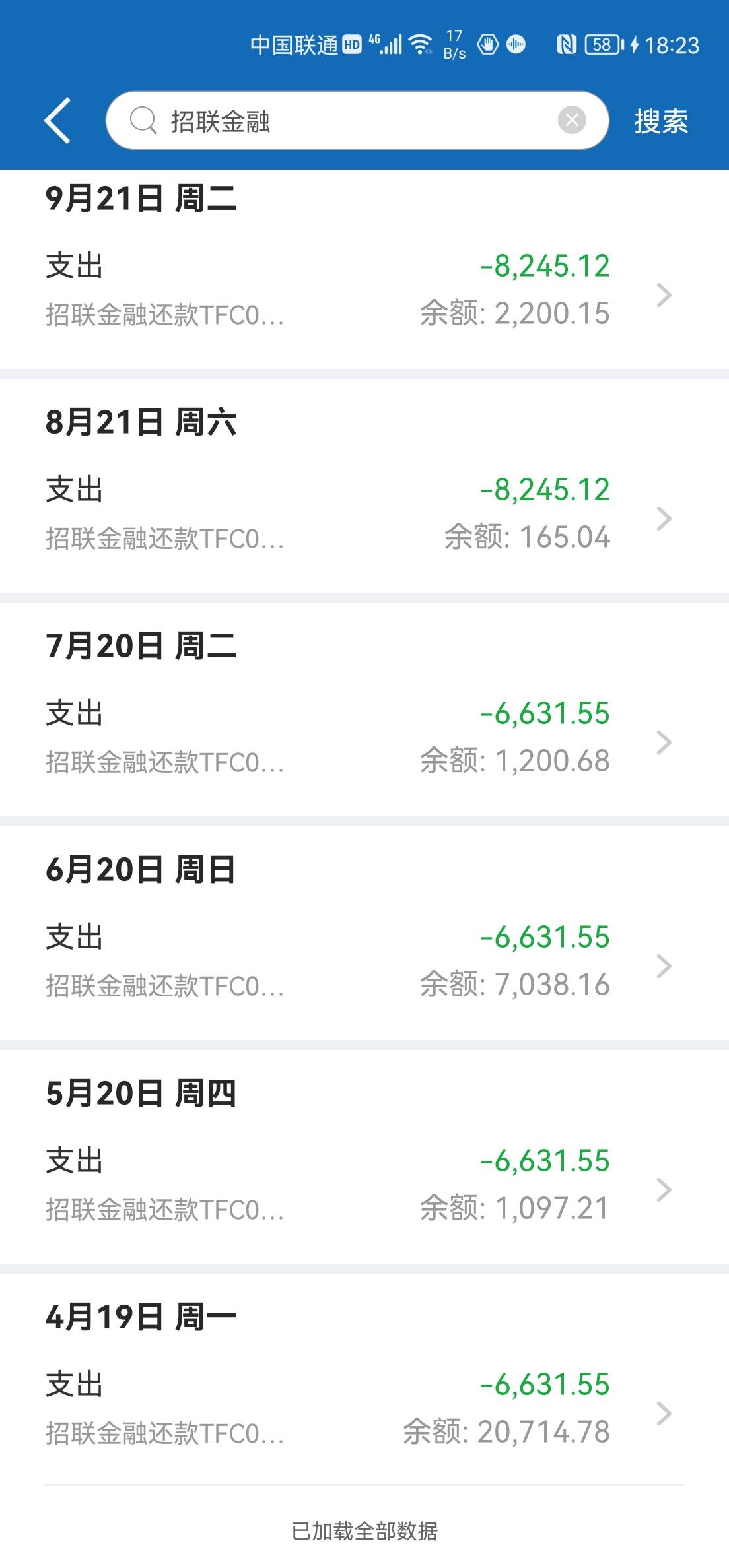Open the 4月19日 transaction record
This screenshot has width=729, height=1568.
(364, 1410)
